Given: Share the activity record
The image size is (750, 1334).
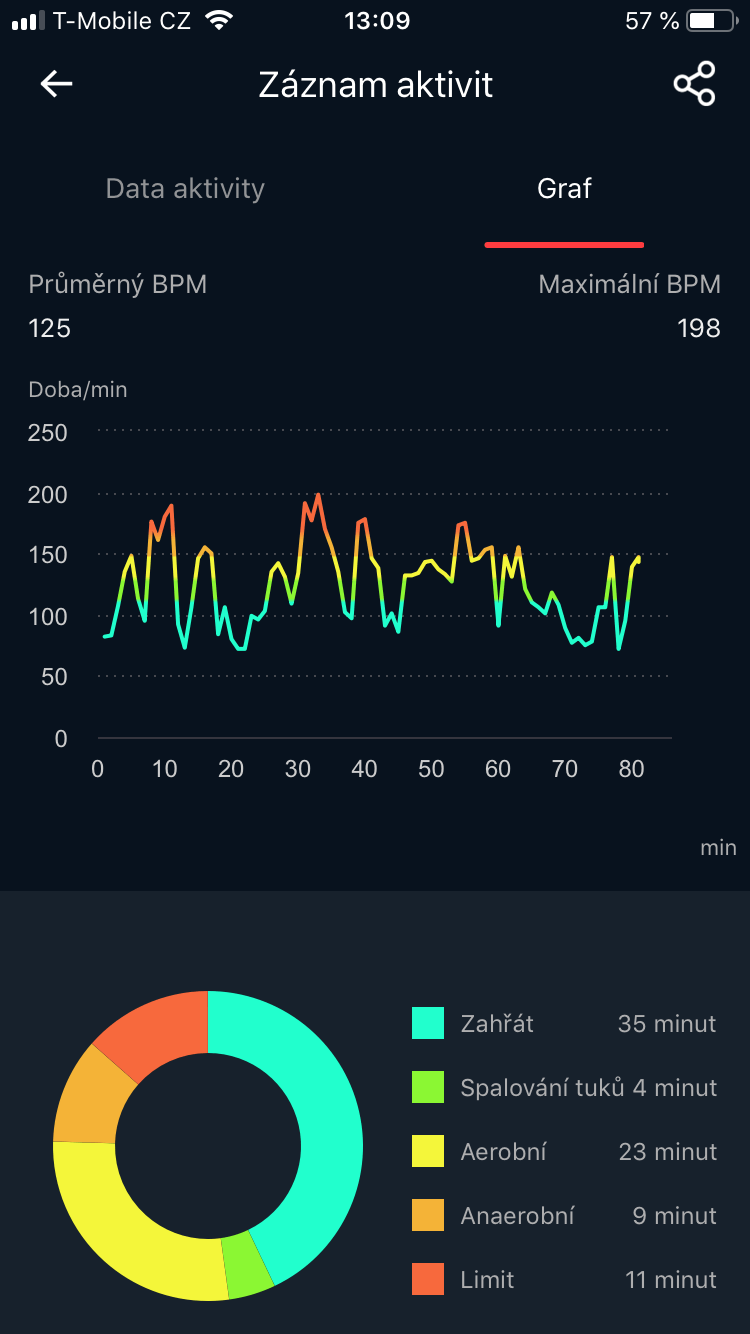Looking at the screenshot, I should point(694,84).
